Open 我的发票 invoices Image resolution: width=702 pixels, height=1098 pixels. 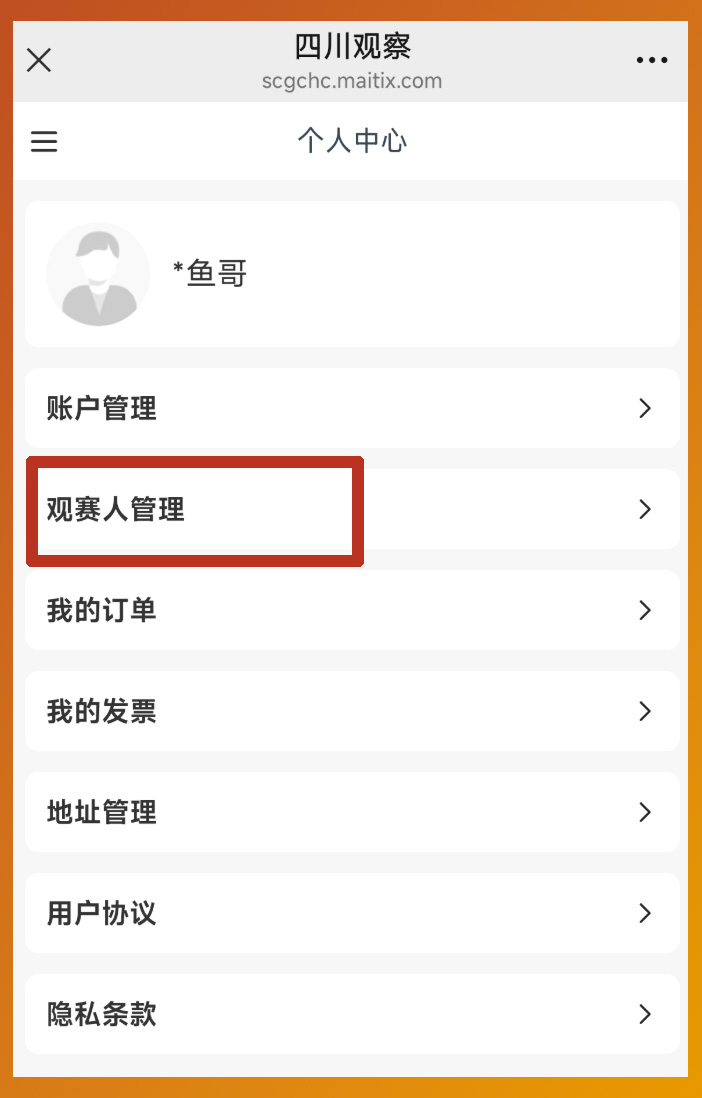click(x=351, y=711)
